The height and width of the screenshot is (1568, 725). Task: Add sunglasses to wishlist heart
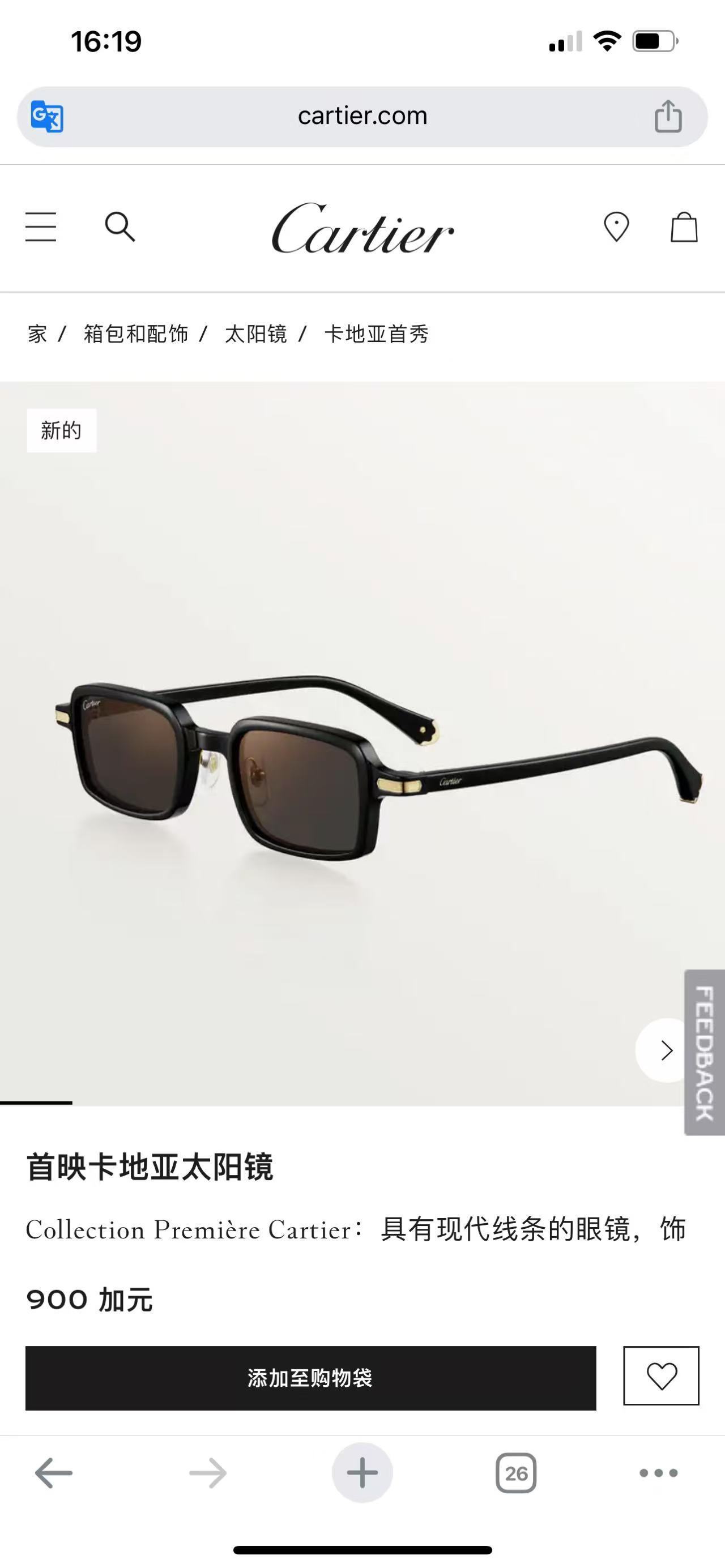pyautogui.click(x=661, y=1375)
